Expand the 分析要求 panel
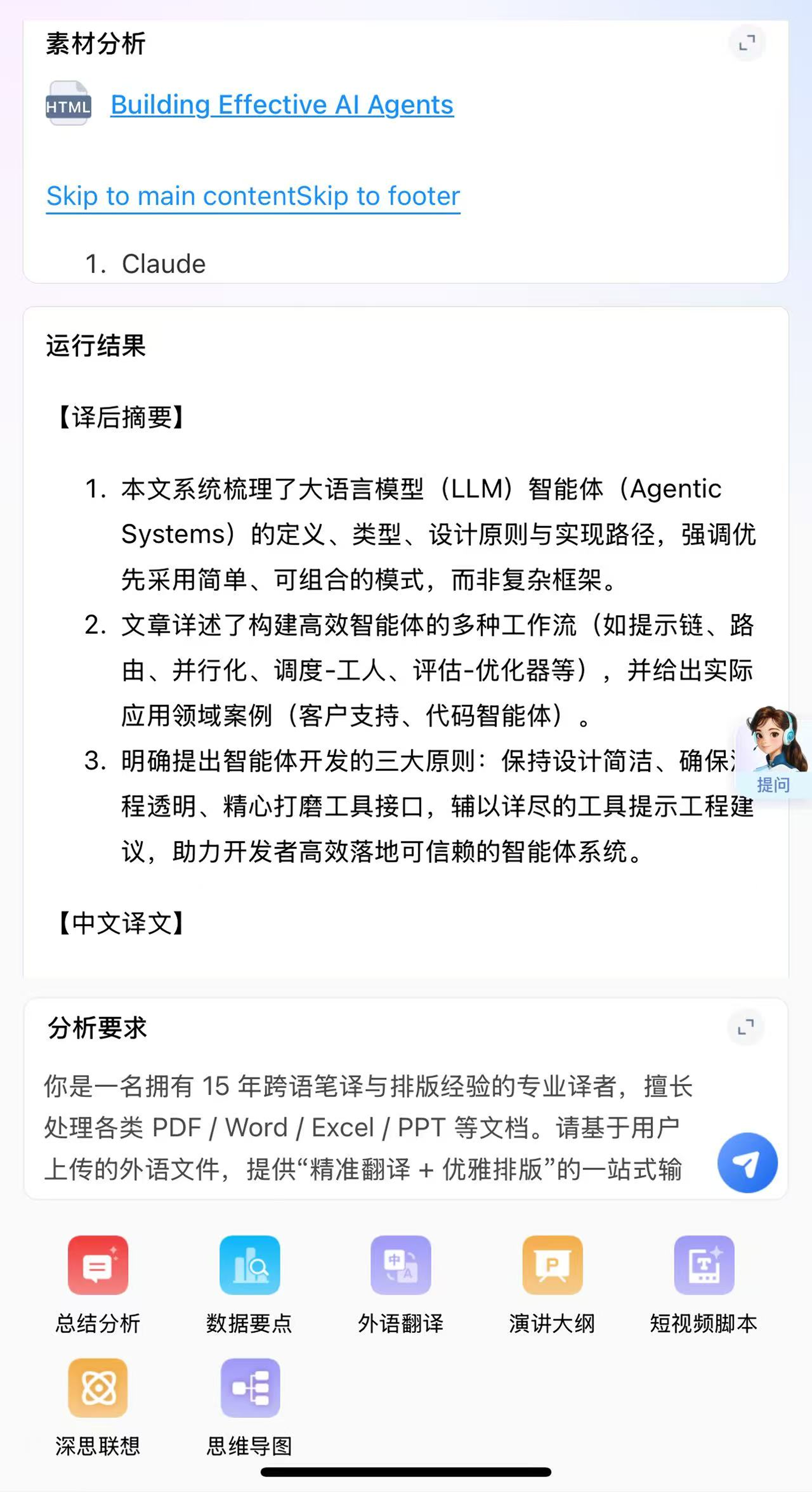 click(745, 1027)
